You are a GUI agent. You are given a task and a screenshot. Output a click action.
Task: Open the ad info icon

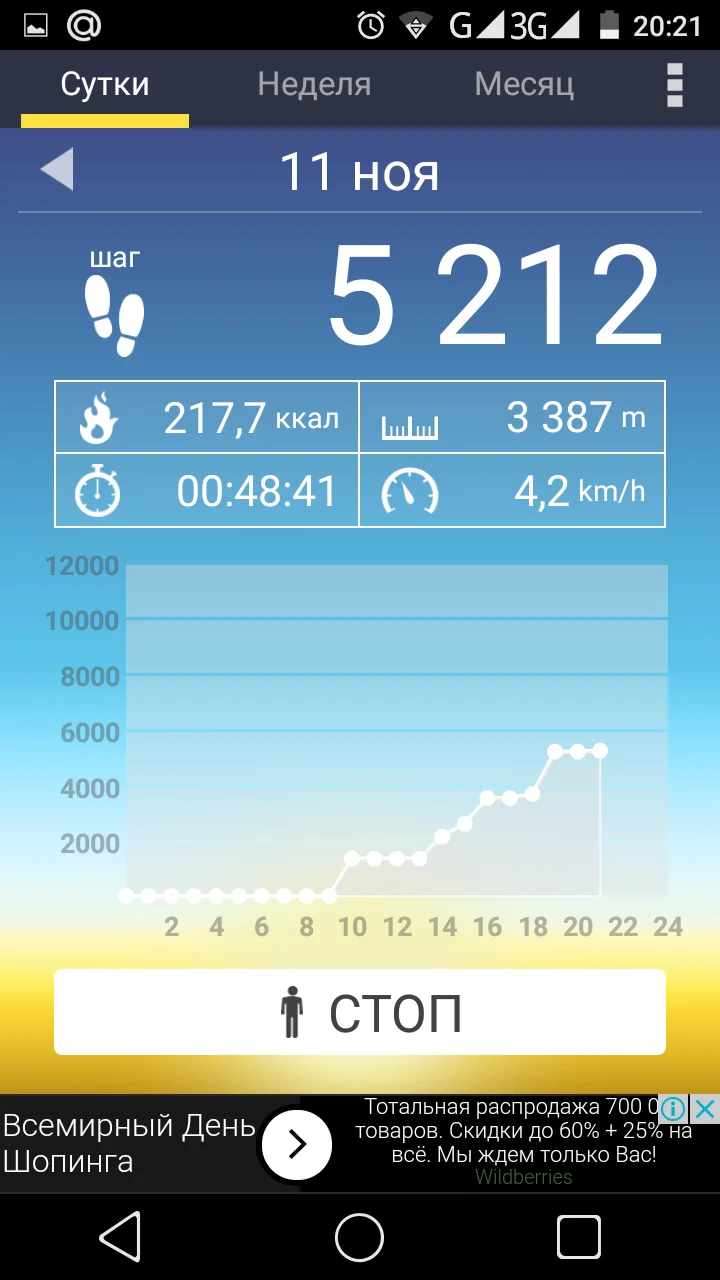pos(674,1108)
